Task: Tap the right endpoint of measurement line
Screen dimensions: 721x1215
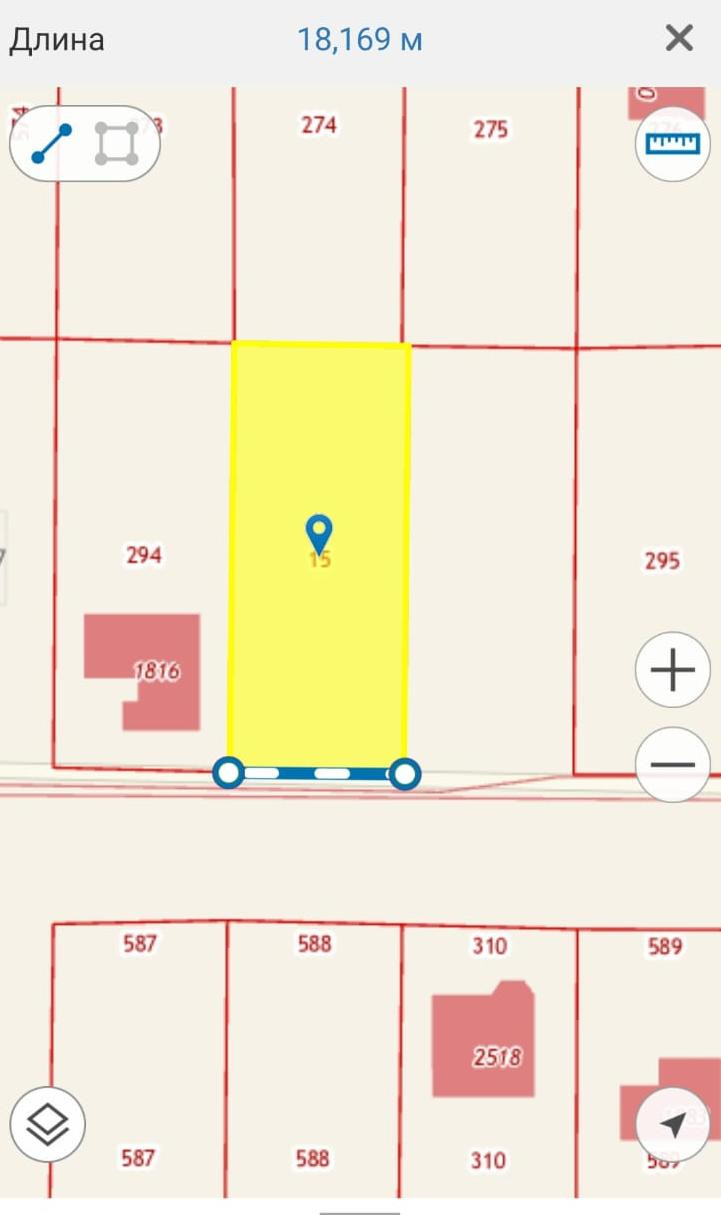Action: (404, 773)
